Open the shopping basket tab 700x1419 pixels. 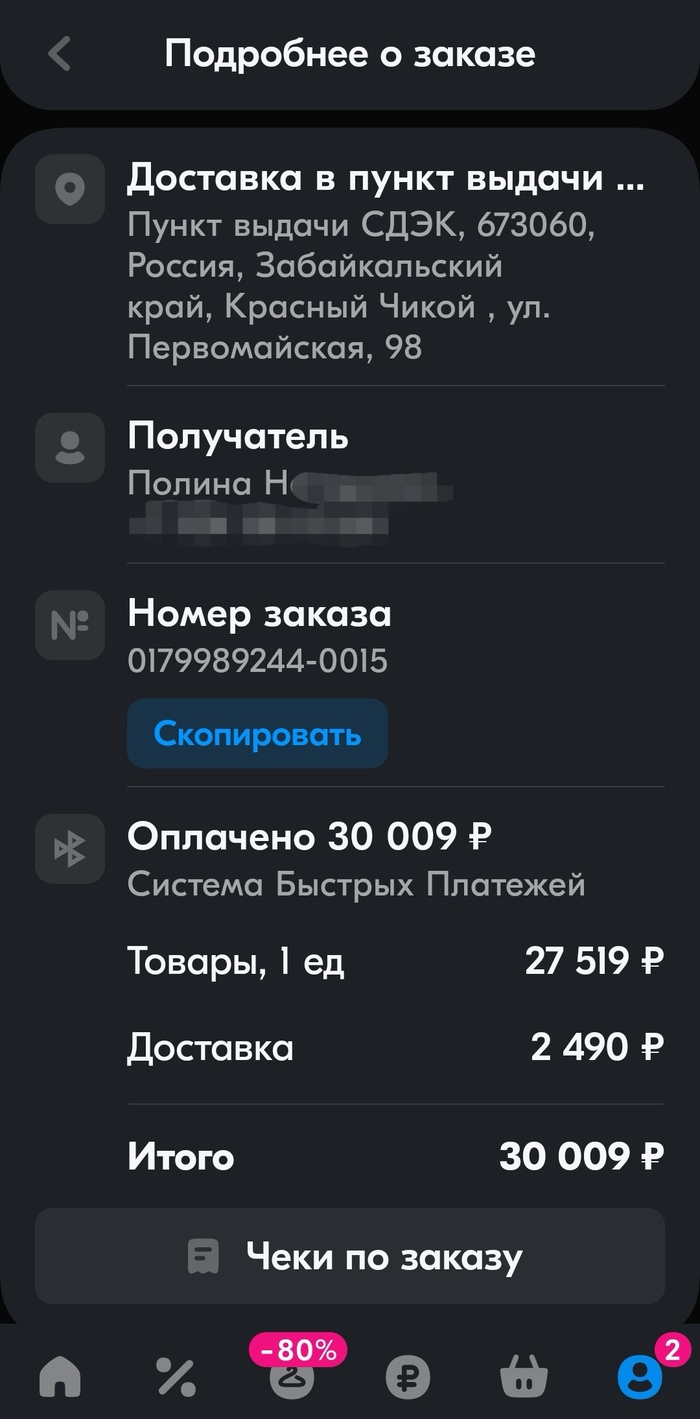(524, 1379)
